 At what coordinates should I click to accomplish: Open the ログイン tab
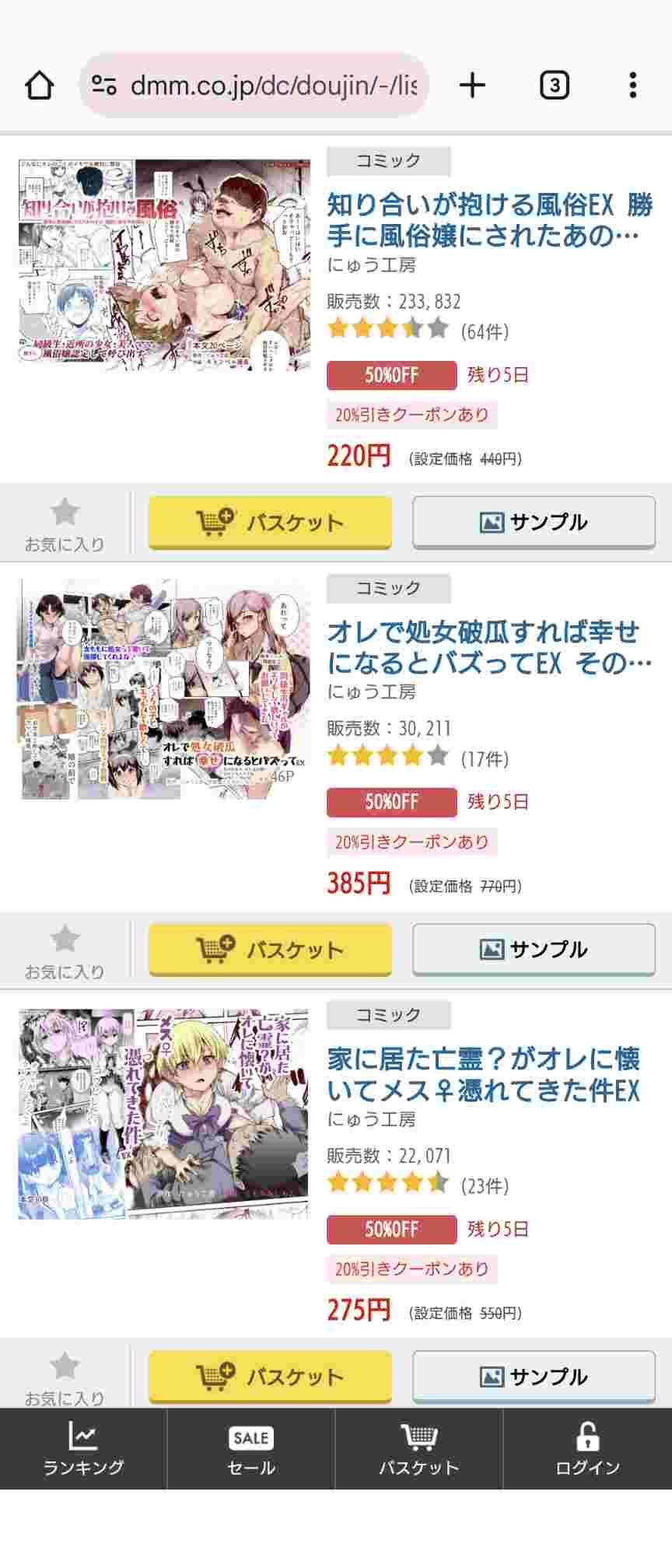pos(587,1449)
